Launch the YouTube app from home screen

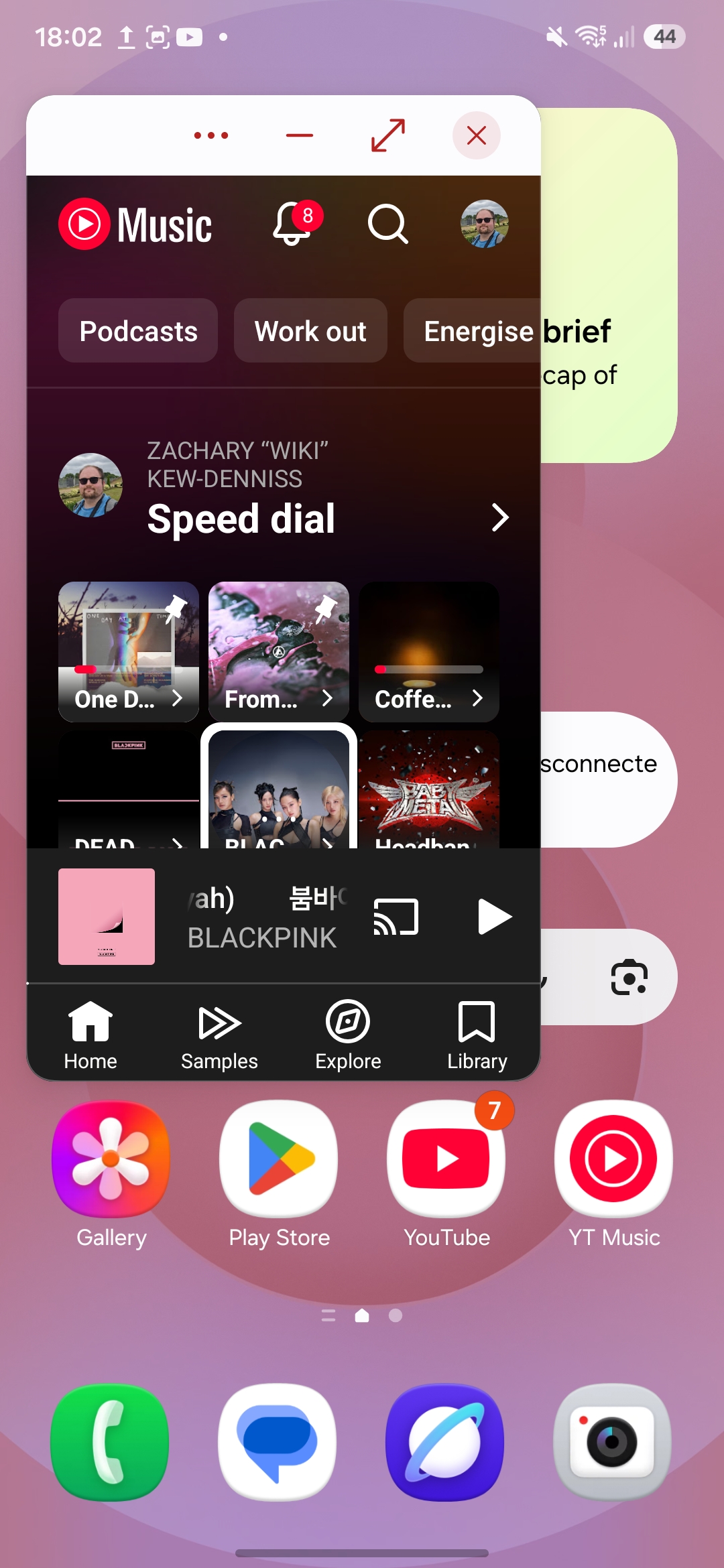pyautogui.click(x=446, y=1158)
